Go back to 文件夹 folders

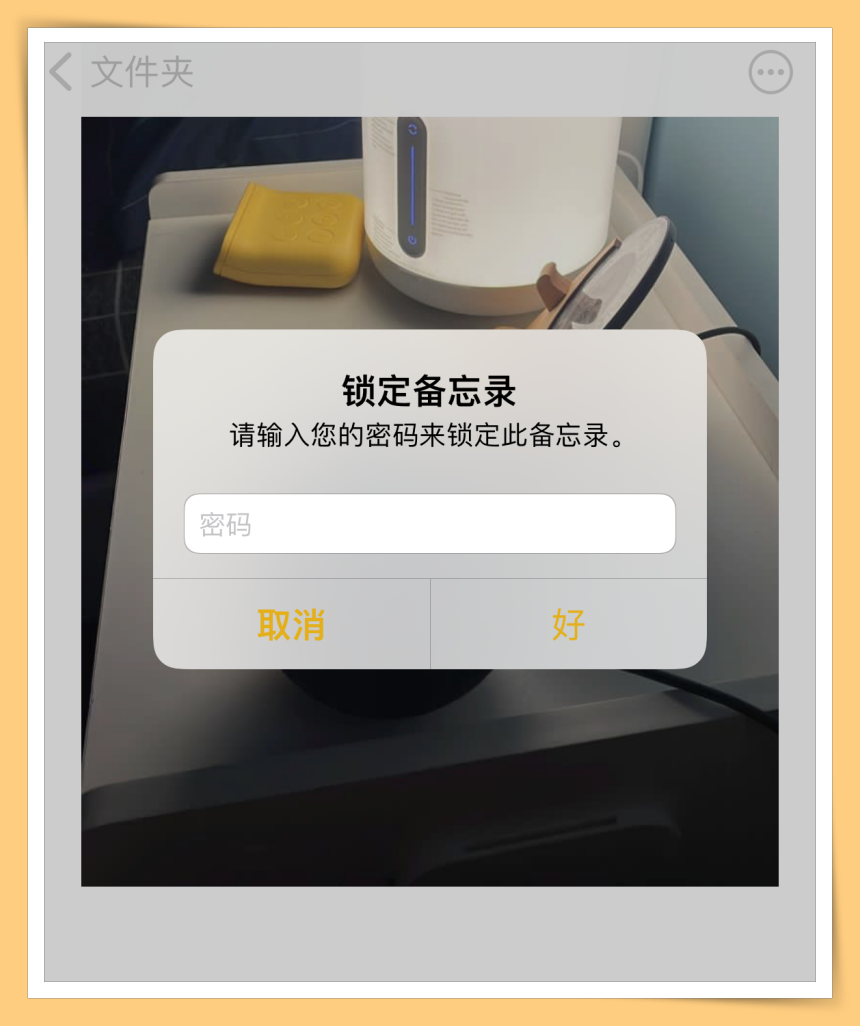pyautogui.click(x=120, y=72)
